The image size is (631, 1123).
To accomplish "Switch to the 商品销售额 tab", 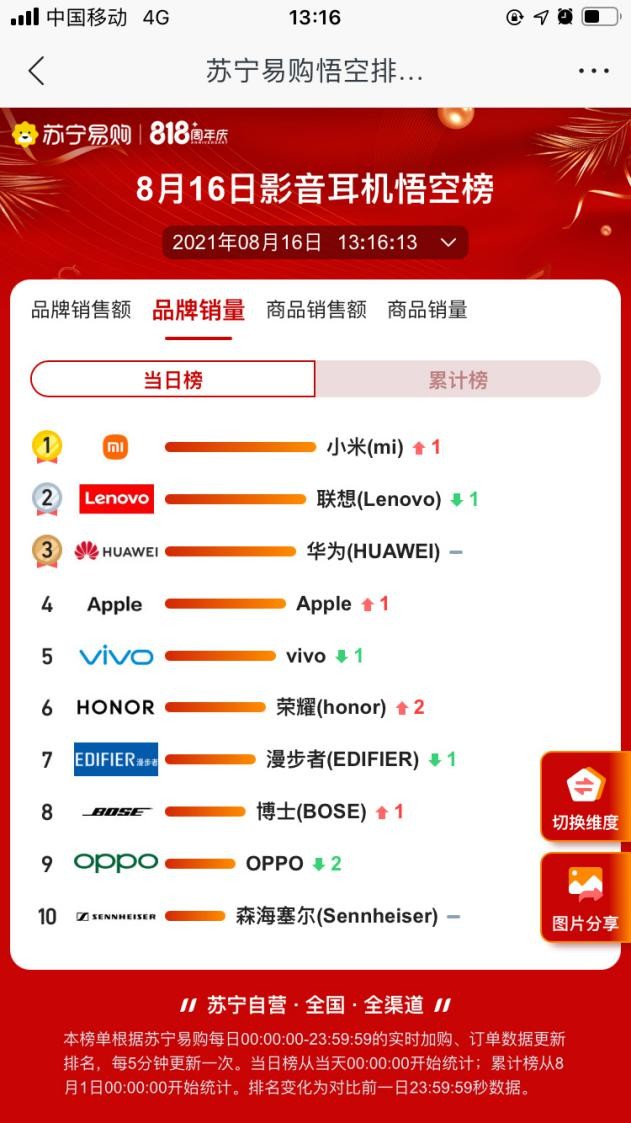I will (x=316, y=310).
